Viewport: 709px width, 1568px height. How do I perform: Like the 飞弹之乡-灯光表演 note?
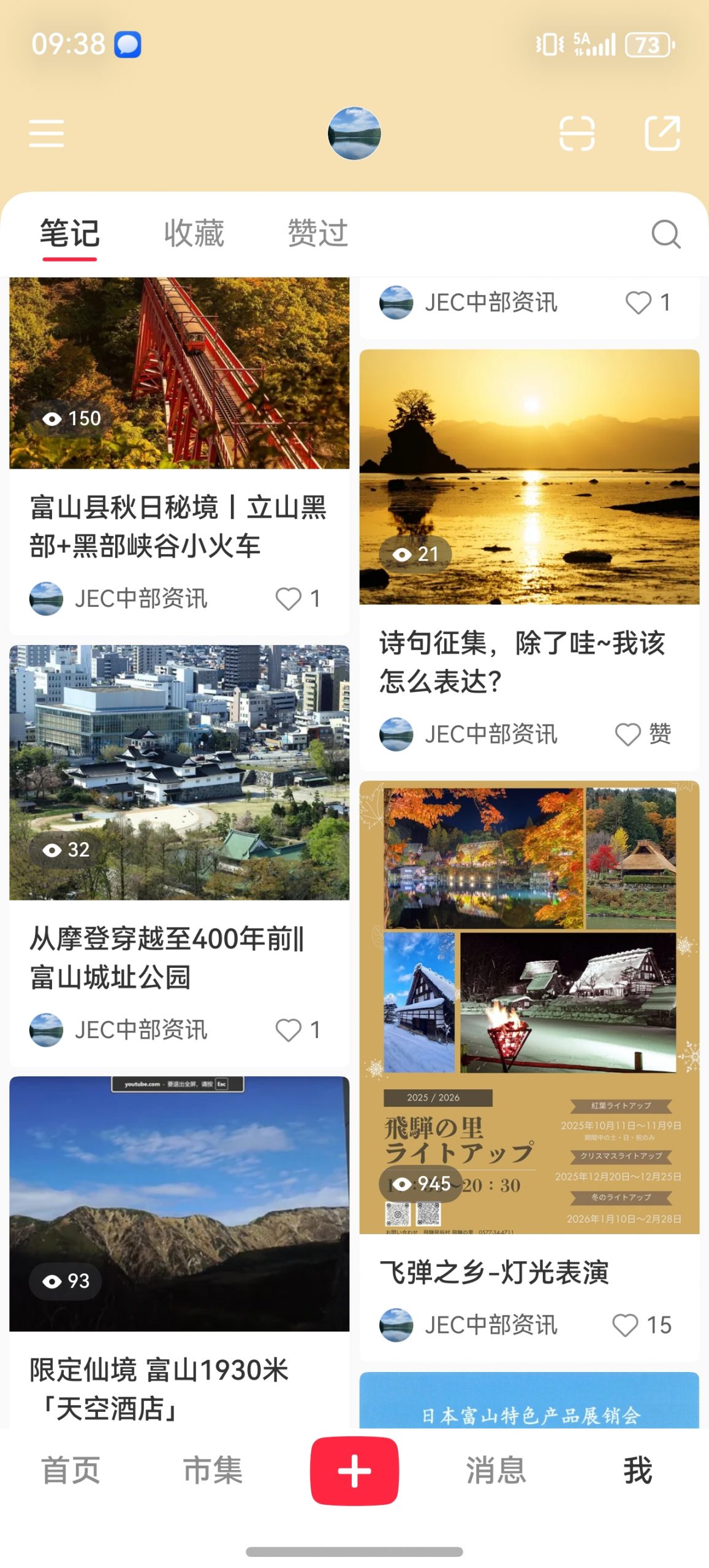click(626, 1325)
